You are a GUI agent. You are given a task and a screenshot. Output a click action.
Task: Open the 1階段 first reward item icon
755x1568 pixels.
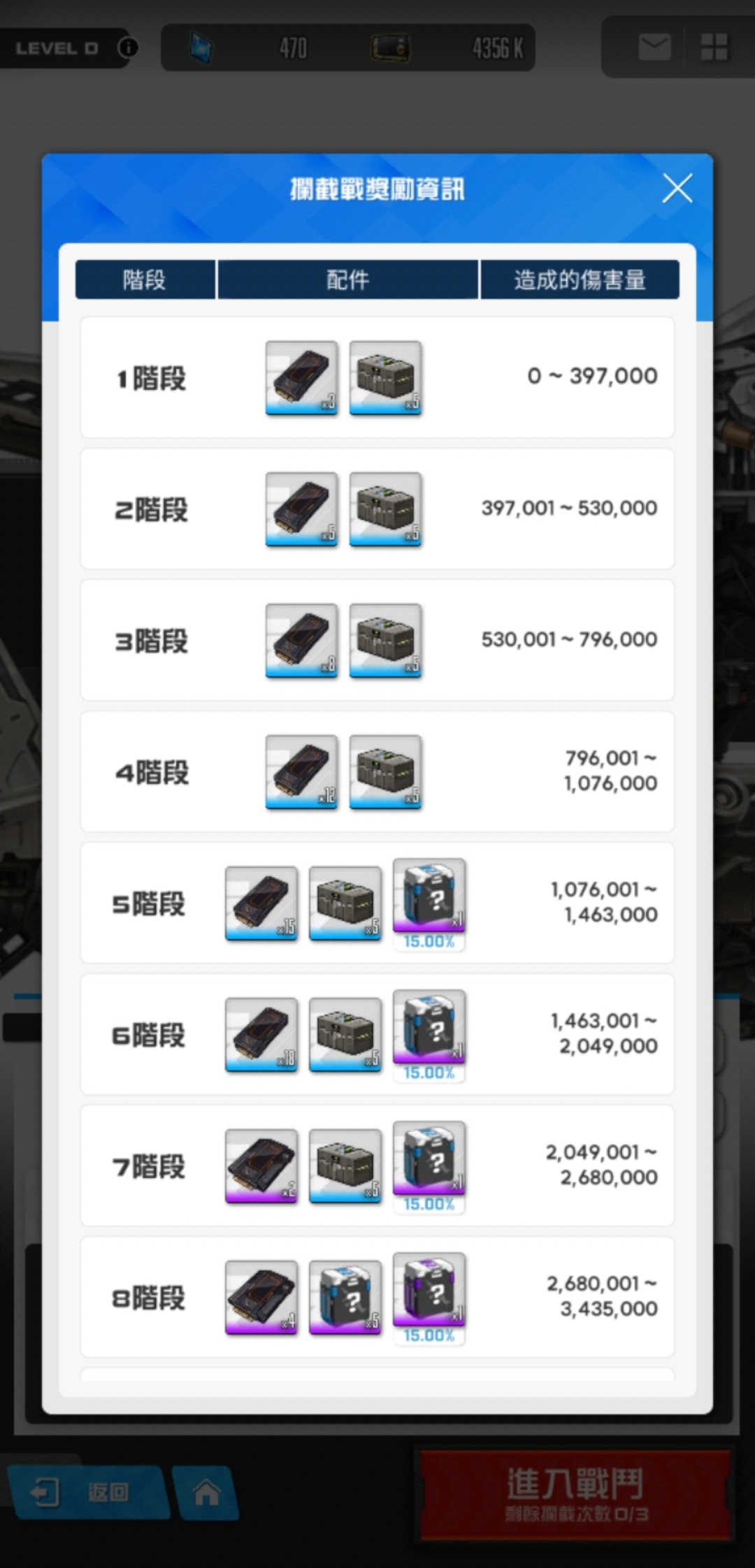click(x=301, y=377)
